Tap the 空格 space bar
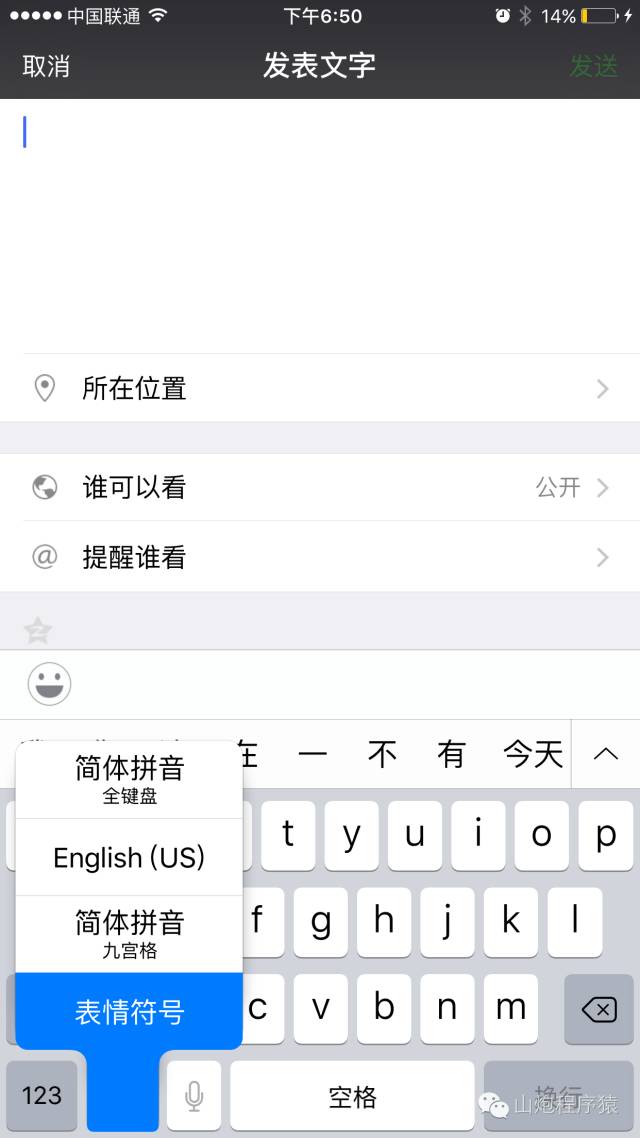This screenshot has width=640, height=1138. pyautogui.click(x=352, y=1096)
